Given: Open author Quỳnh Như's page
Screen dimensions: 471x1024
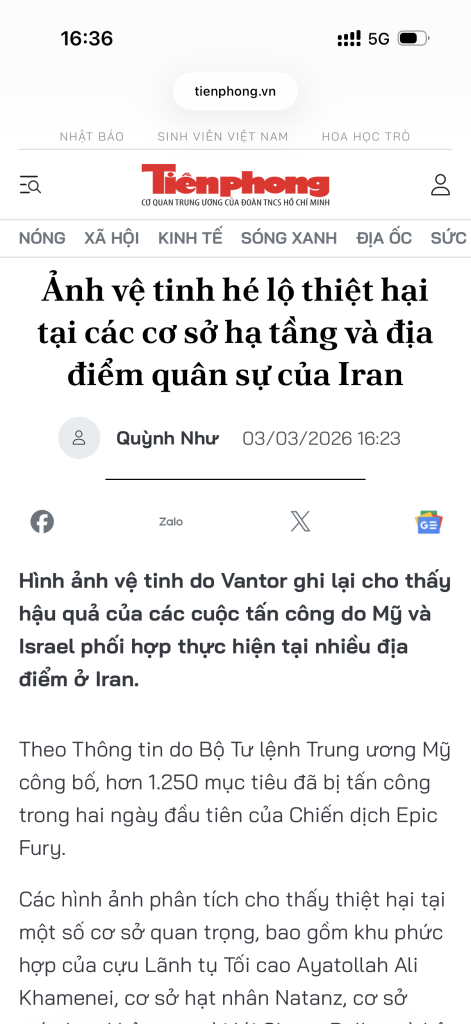Looking at the screenshot, I should coord(167,438).
